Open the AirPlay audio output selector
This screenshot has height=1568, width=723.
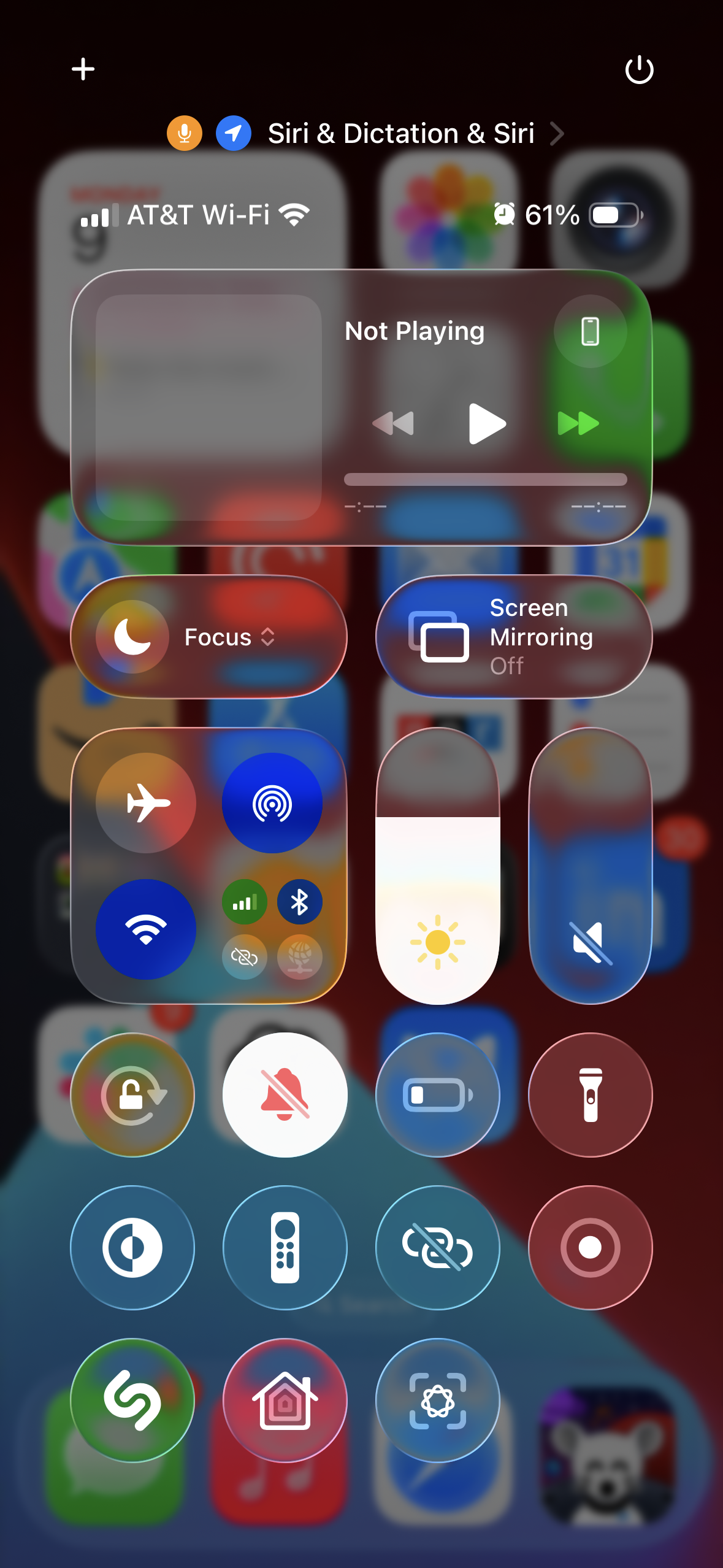tap(590, 331)
